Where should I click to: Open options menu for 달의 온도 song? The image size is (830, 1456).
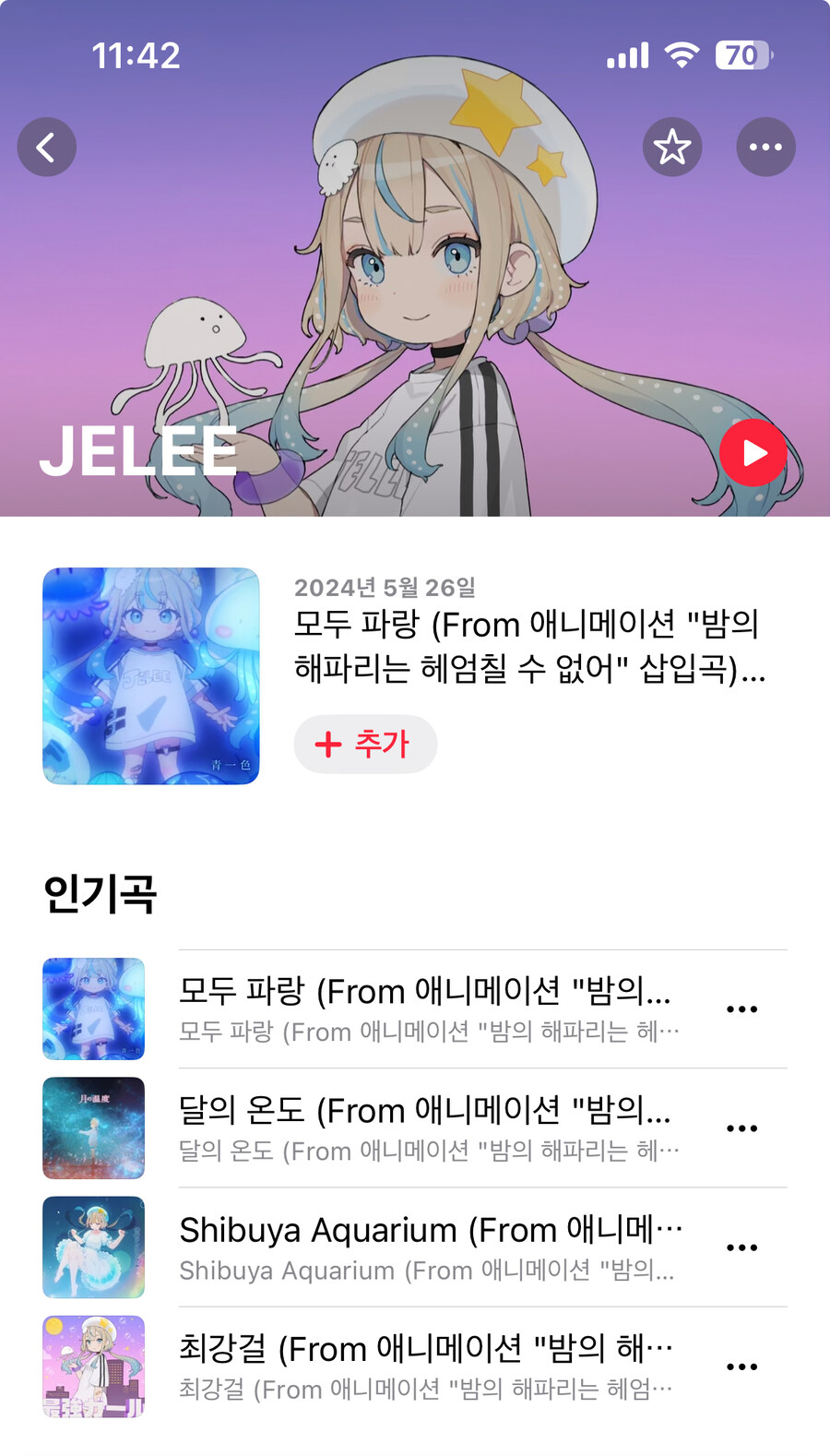tap(741, 1128)
